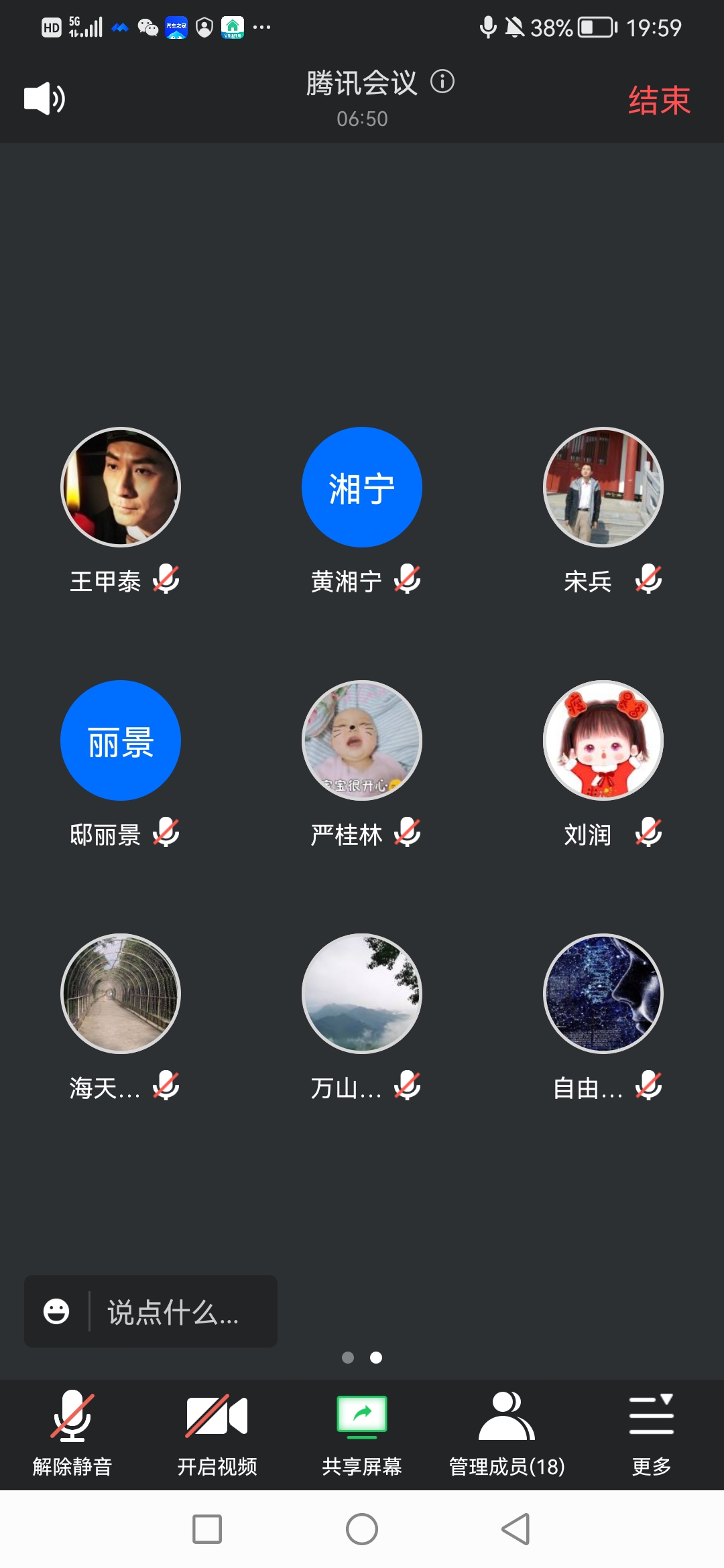Select participant 刘润

(x=603, y=740)
